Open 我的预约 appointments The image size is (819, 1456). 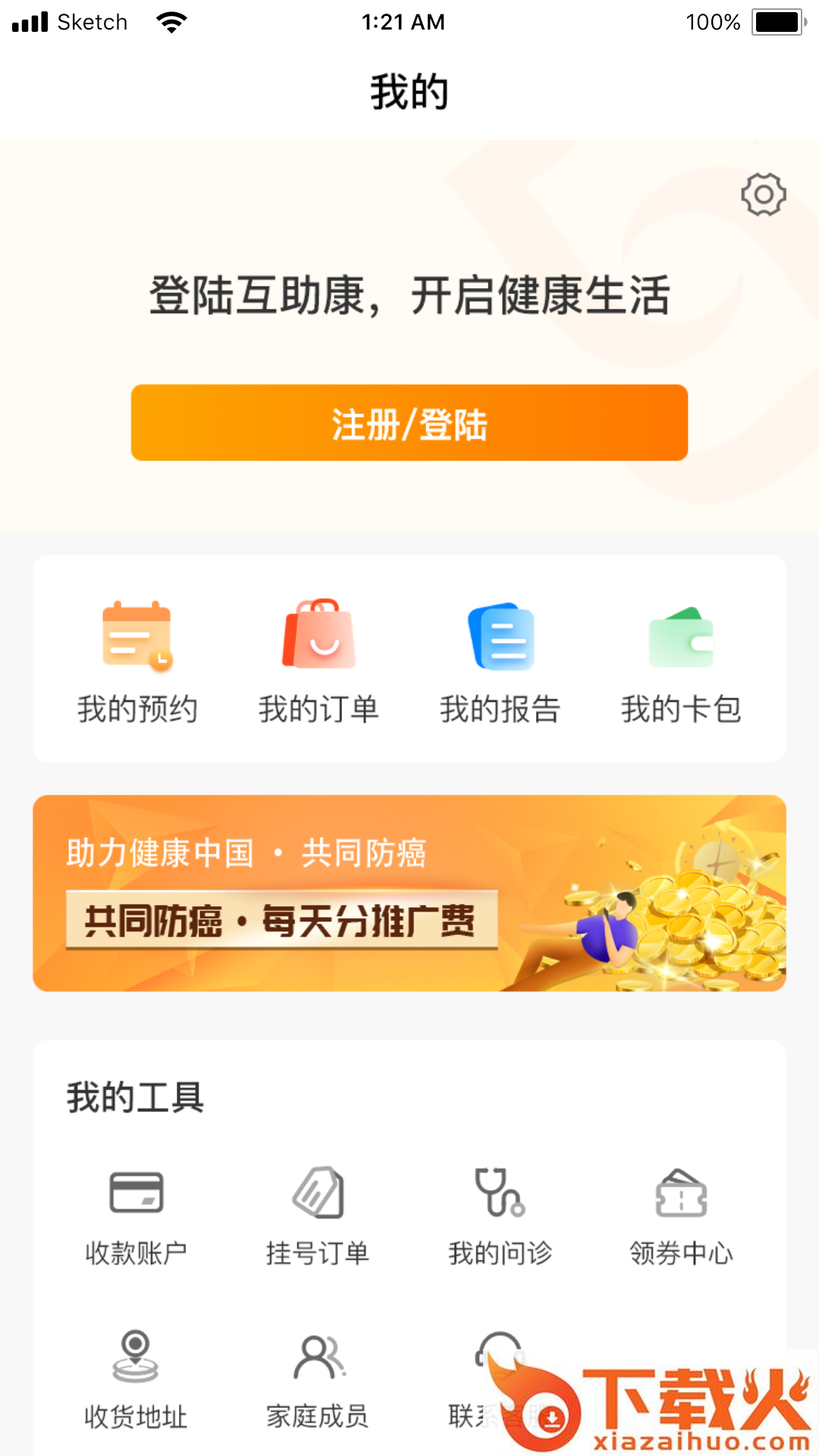coord(137,661)
